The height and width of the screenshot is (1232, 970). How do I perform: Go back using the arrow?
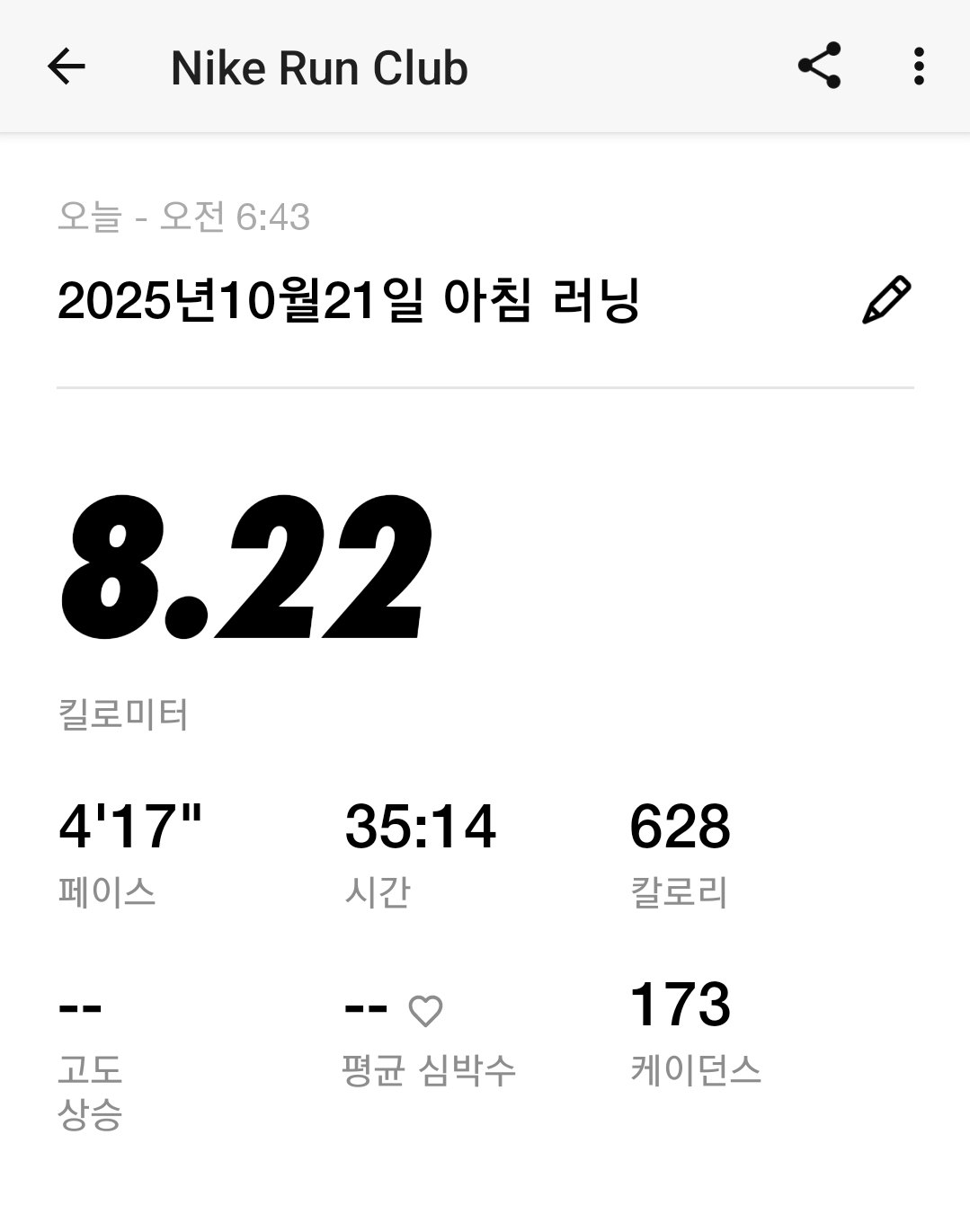click(66, 66)
